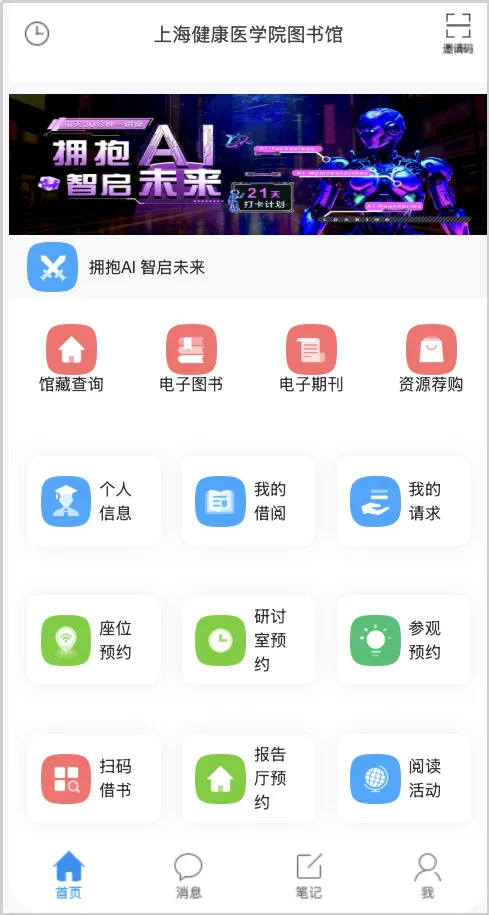Open the 拥抱AI 智启未来 banner
This screenshot has height=915, width=489.
click(248, 165)
